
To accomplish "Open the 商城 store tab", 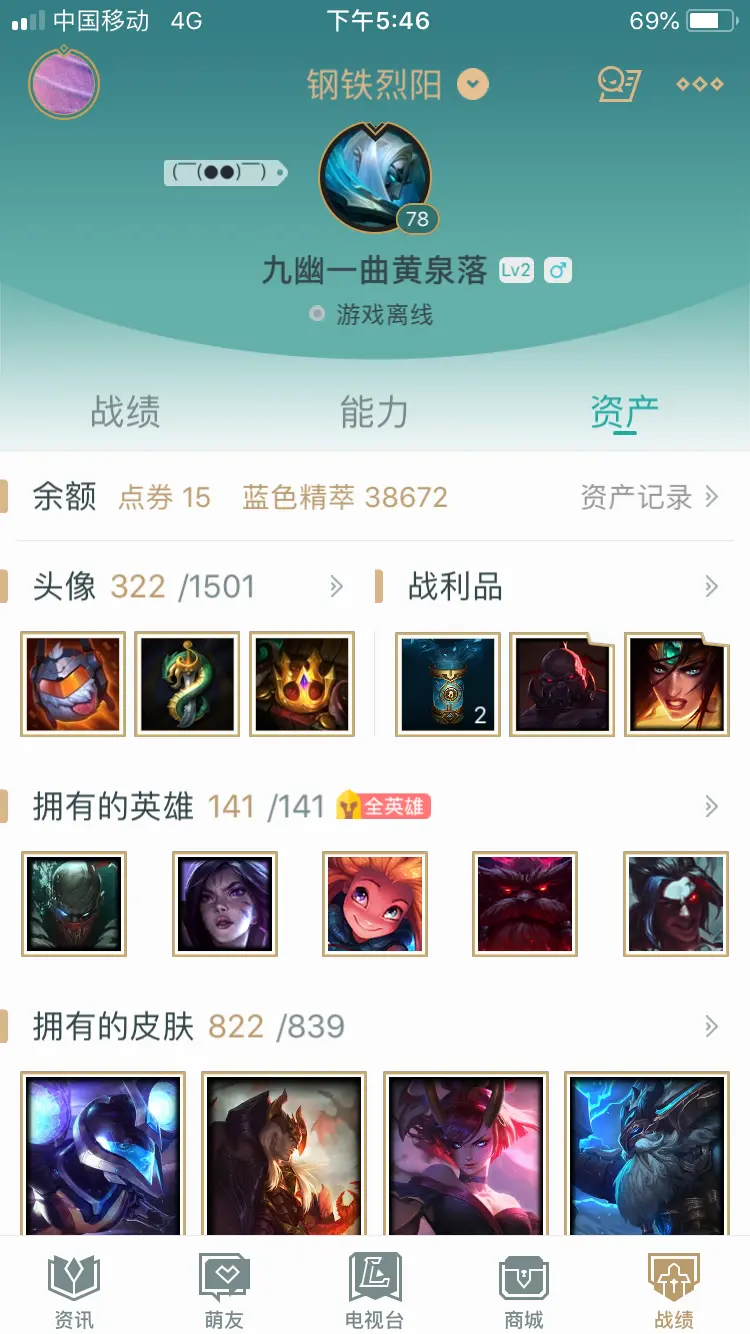I will point(524,1290).
